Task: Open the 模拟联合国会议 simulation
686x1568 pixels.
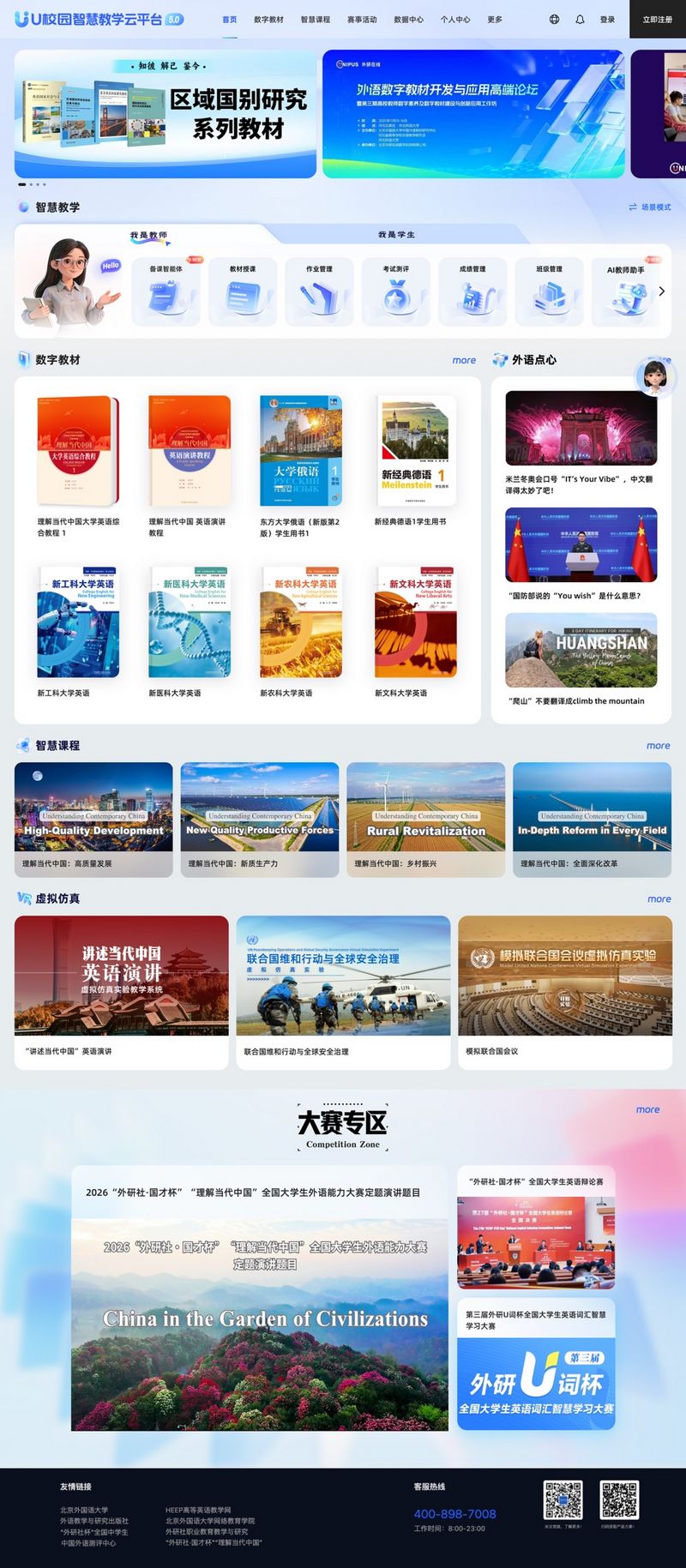Action: pyautogui.click(x=564, y=990)
